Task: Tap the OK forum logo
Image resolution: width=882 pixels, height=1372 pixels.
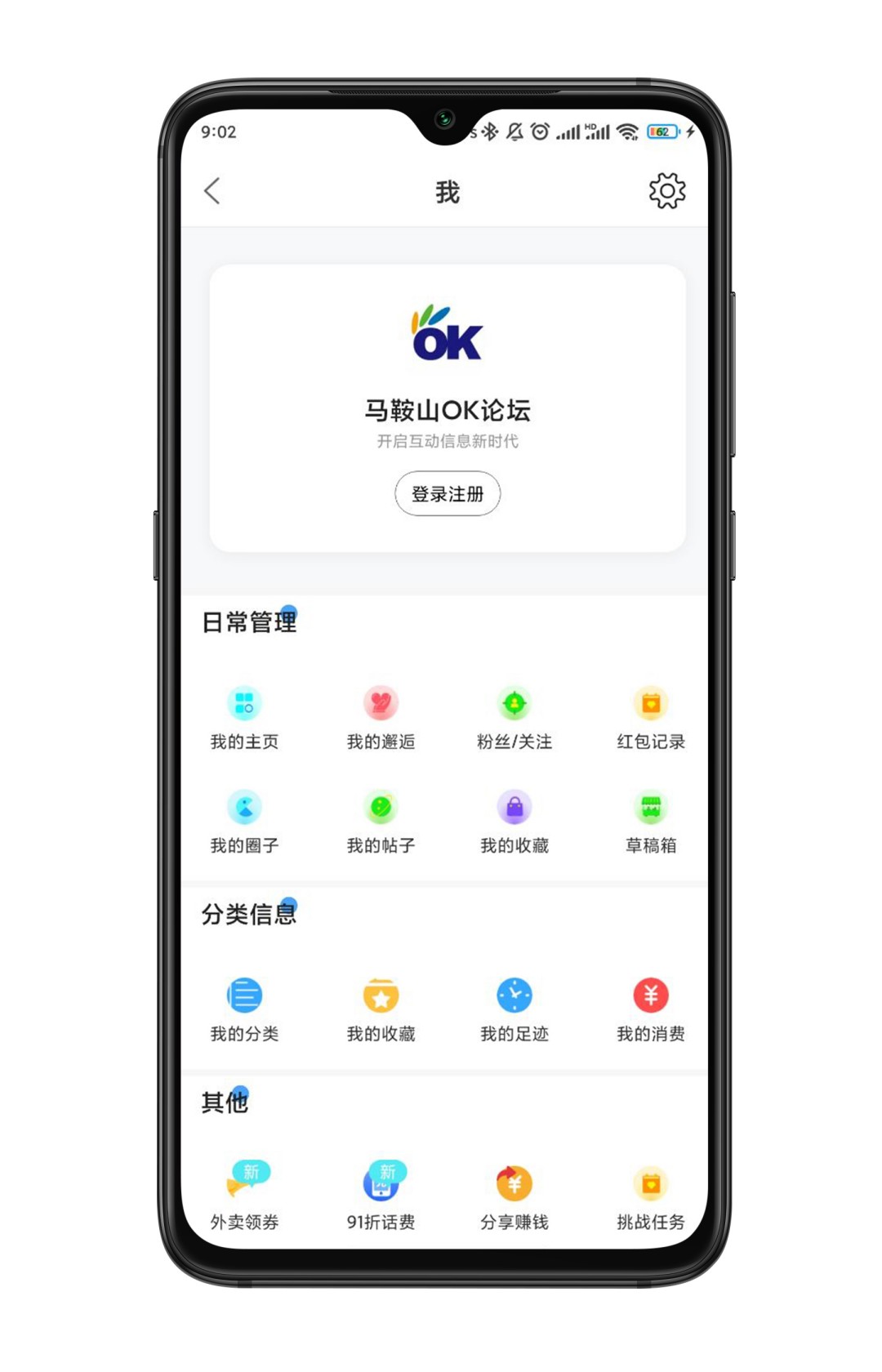Action: pyautogui.click(x=447, y=335)
